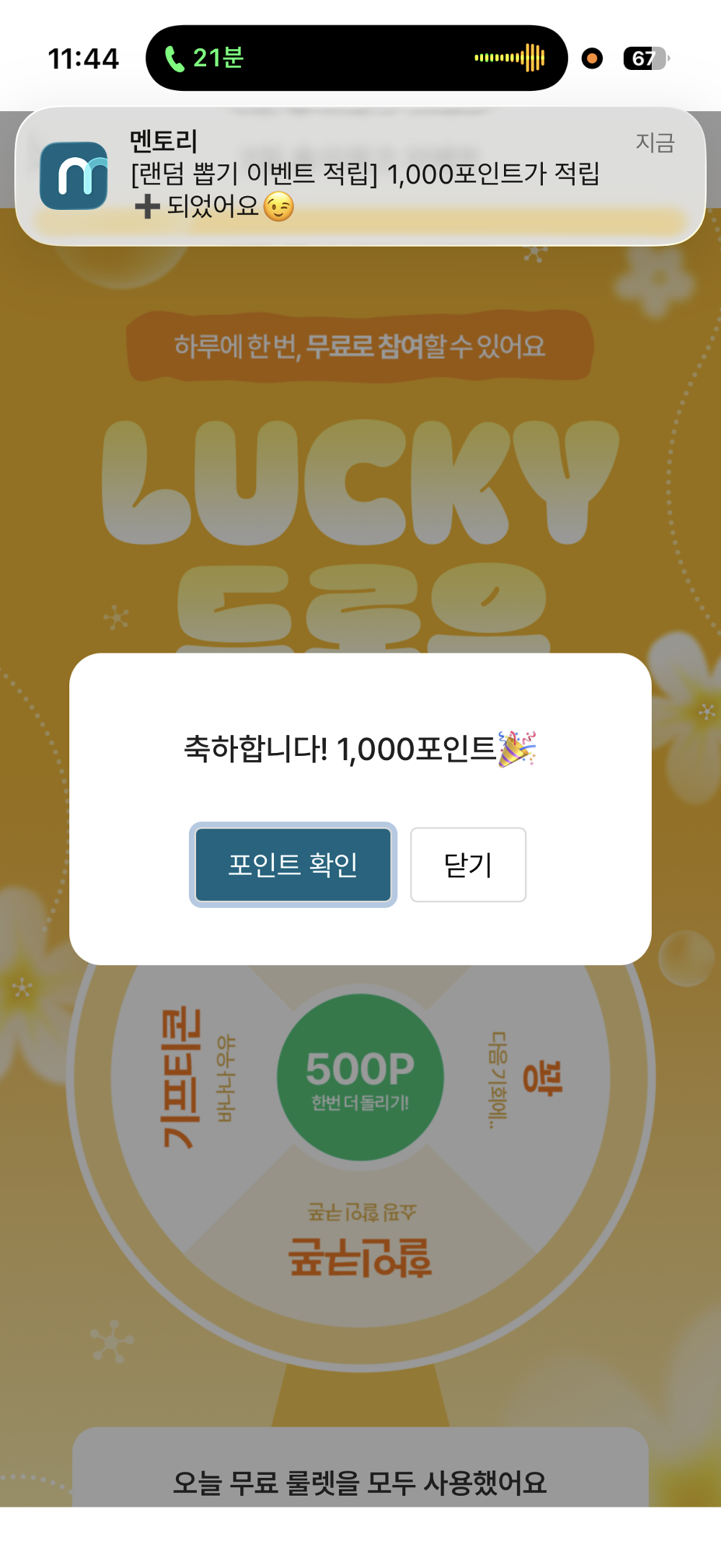The image size is (721, 1568).
Task: Select the 500P center circle on the roulette
Action: click(x=360, y=1079)
